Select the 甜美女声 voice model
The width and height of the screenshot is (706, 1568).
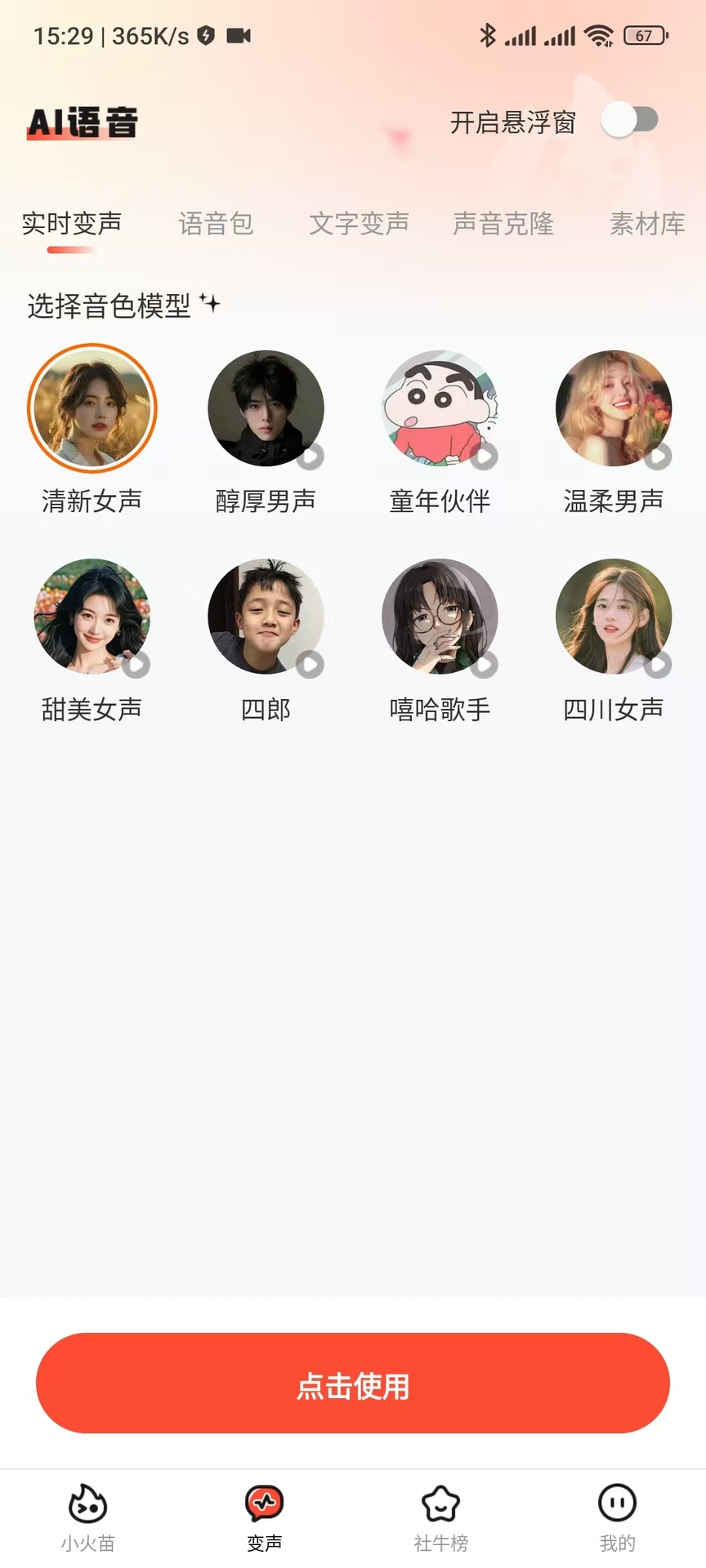coord(92,617)
